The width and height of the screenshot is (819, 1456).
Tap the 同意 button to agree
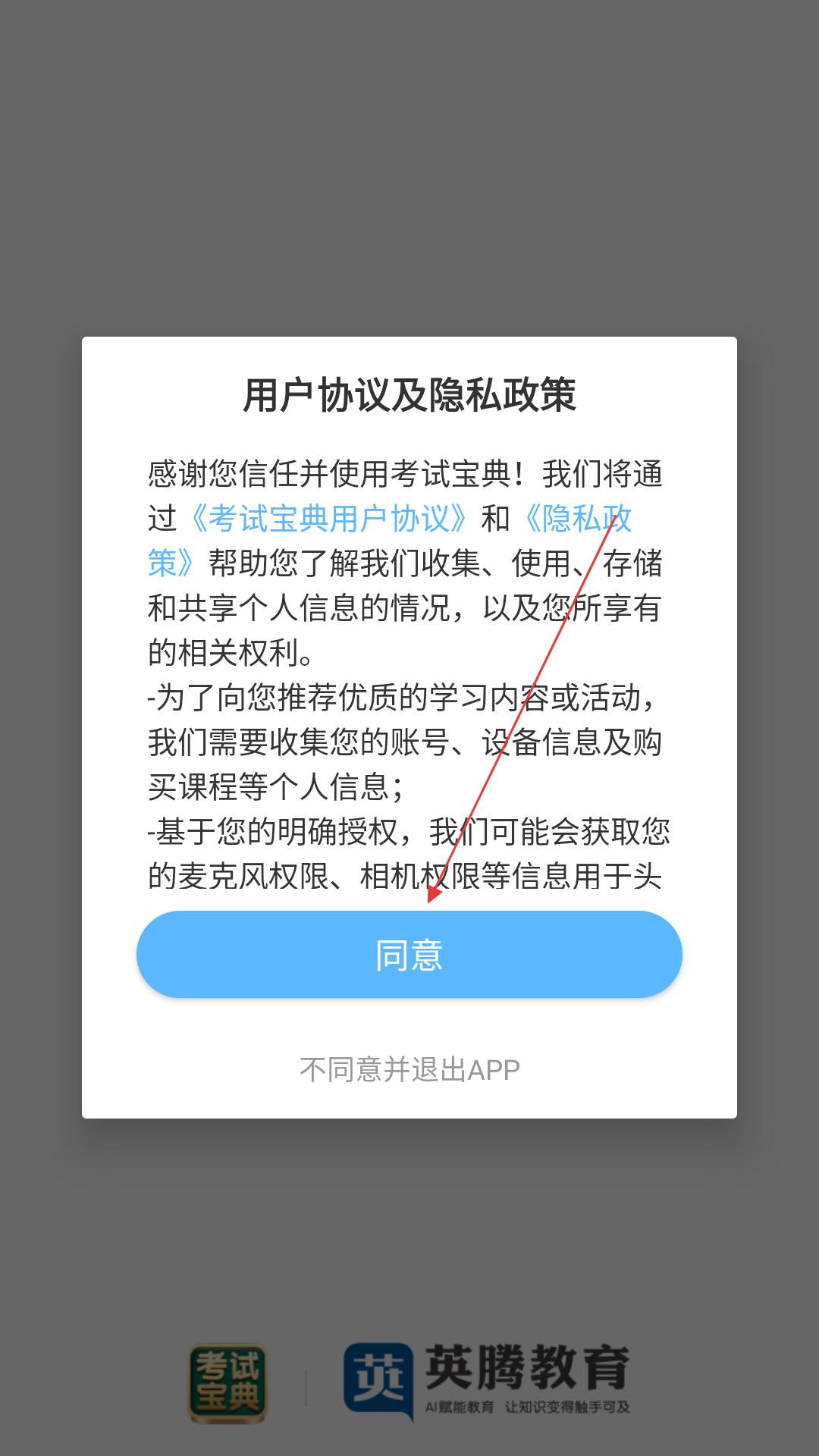click(x=409, y=954)
